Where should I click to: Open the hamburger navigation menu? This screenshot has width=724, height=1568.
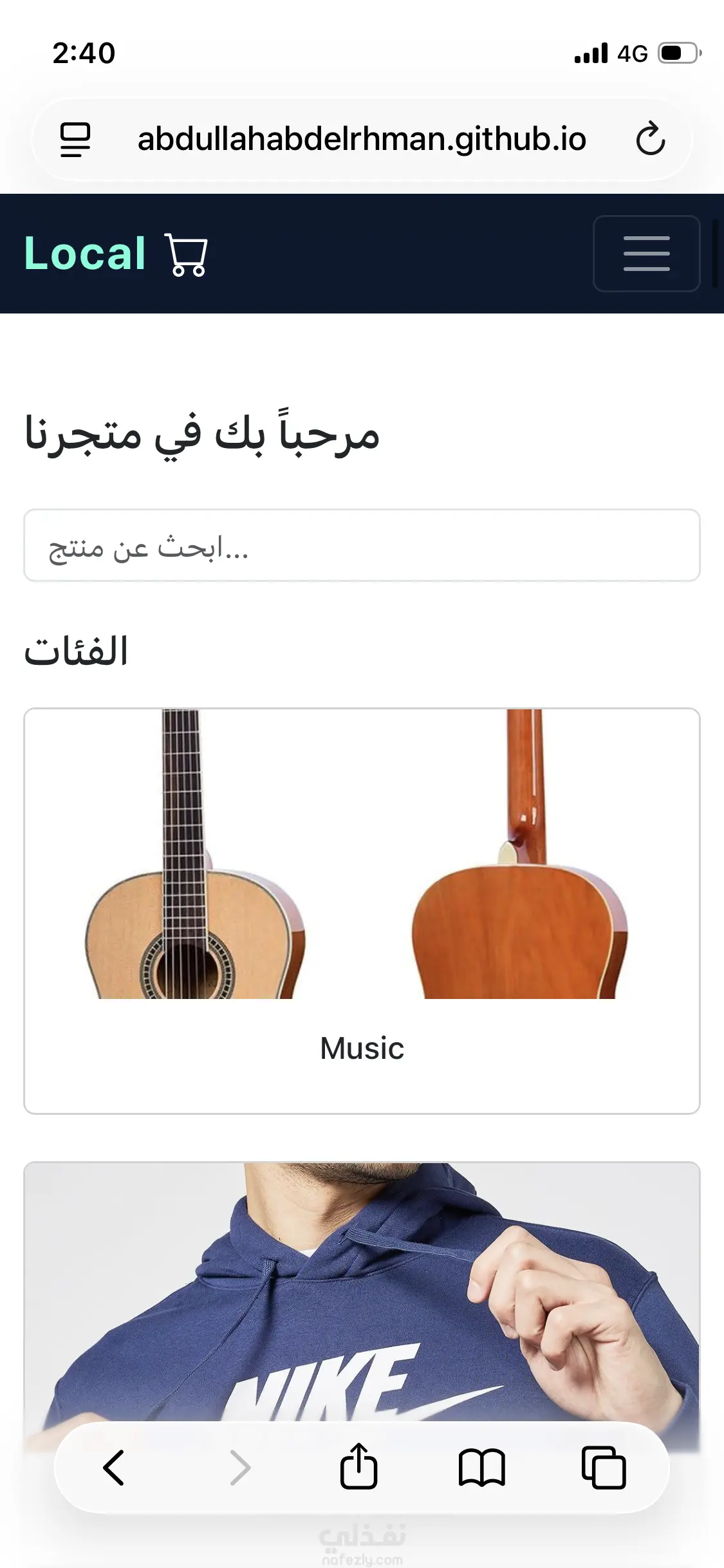click(646, 254)
